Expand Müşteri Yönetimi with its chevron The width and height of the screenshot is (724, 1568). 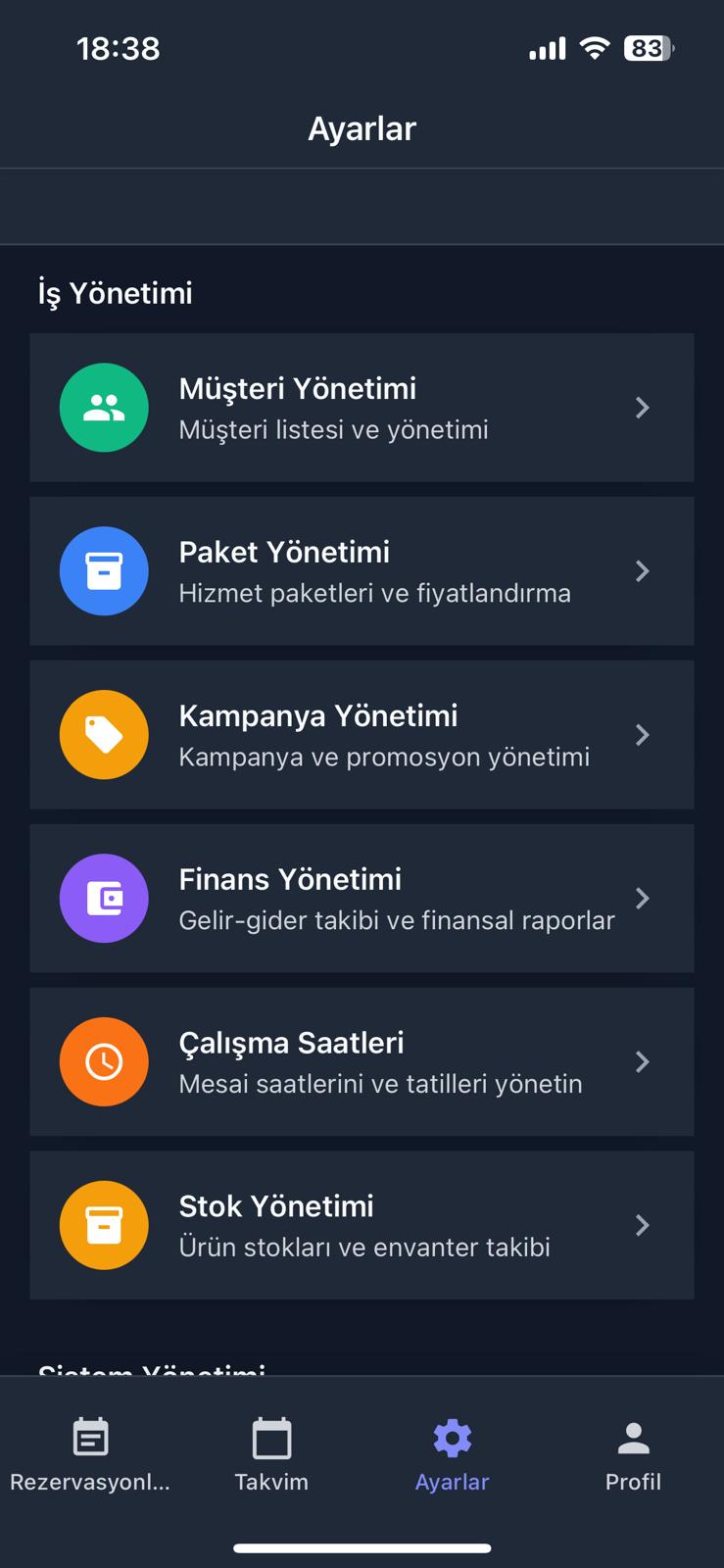coord(643,408)
